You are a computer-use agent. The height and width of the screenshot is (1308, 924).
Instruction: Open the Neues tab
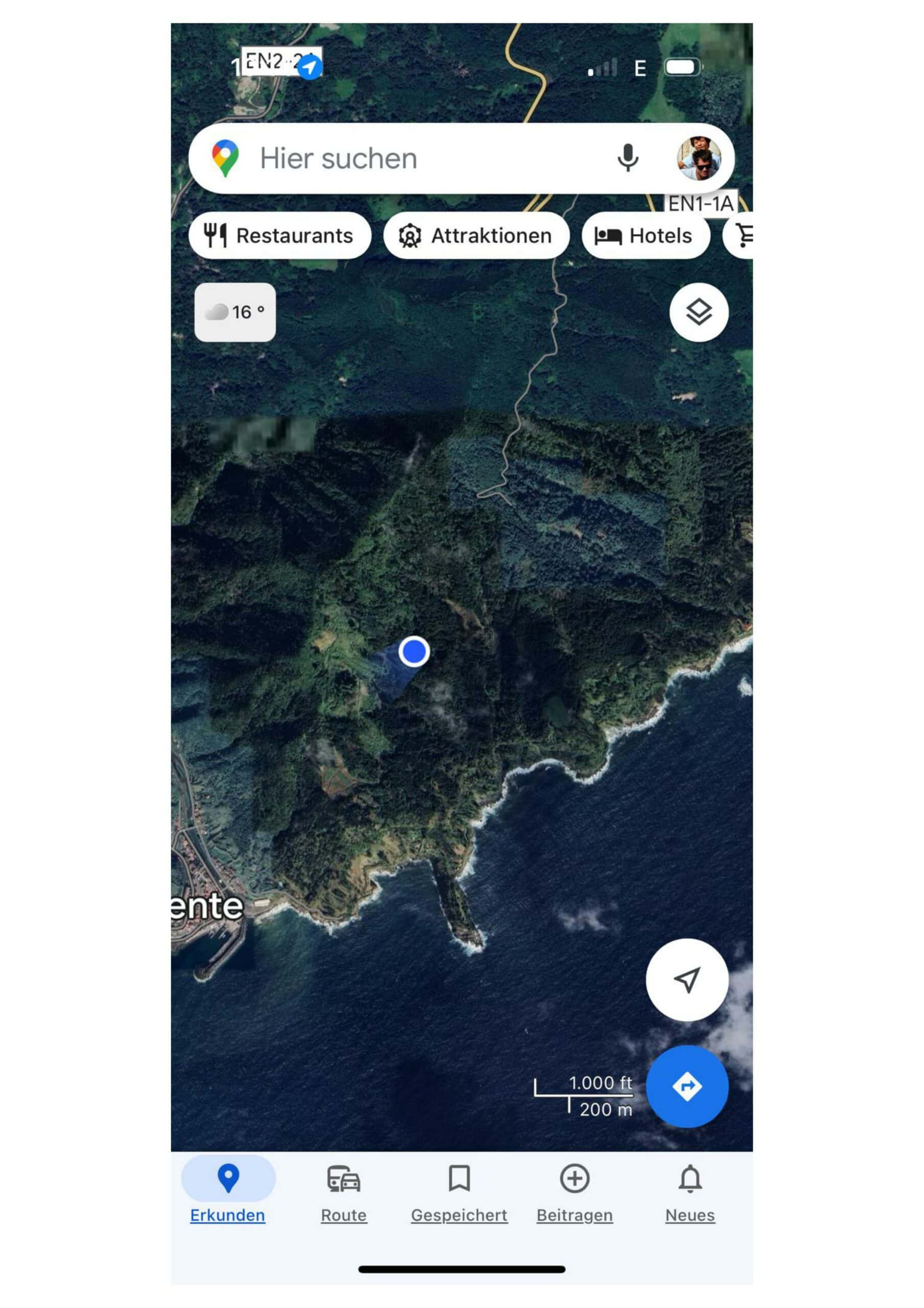[x=690, y=1194]
